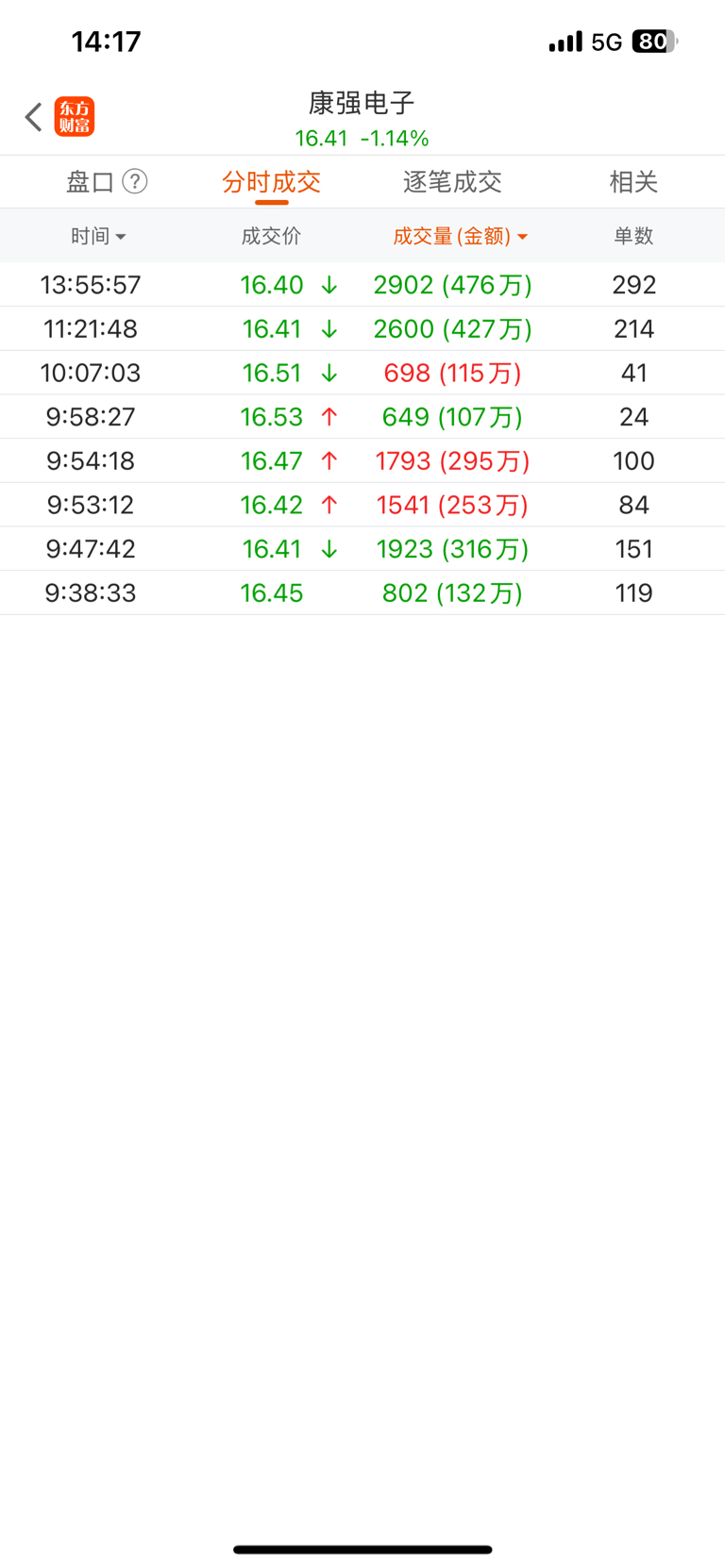Viewport: 725px width, 1568px height.
Task: Select the 分时成交 tab
Action: (x=272, y=182)
